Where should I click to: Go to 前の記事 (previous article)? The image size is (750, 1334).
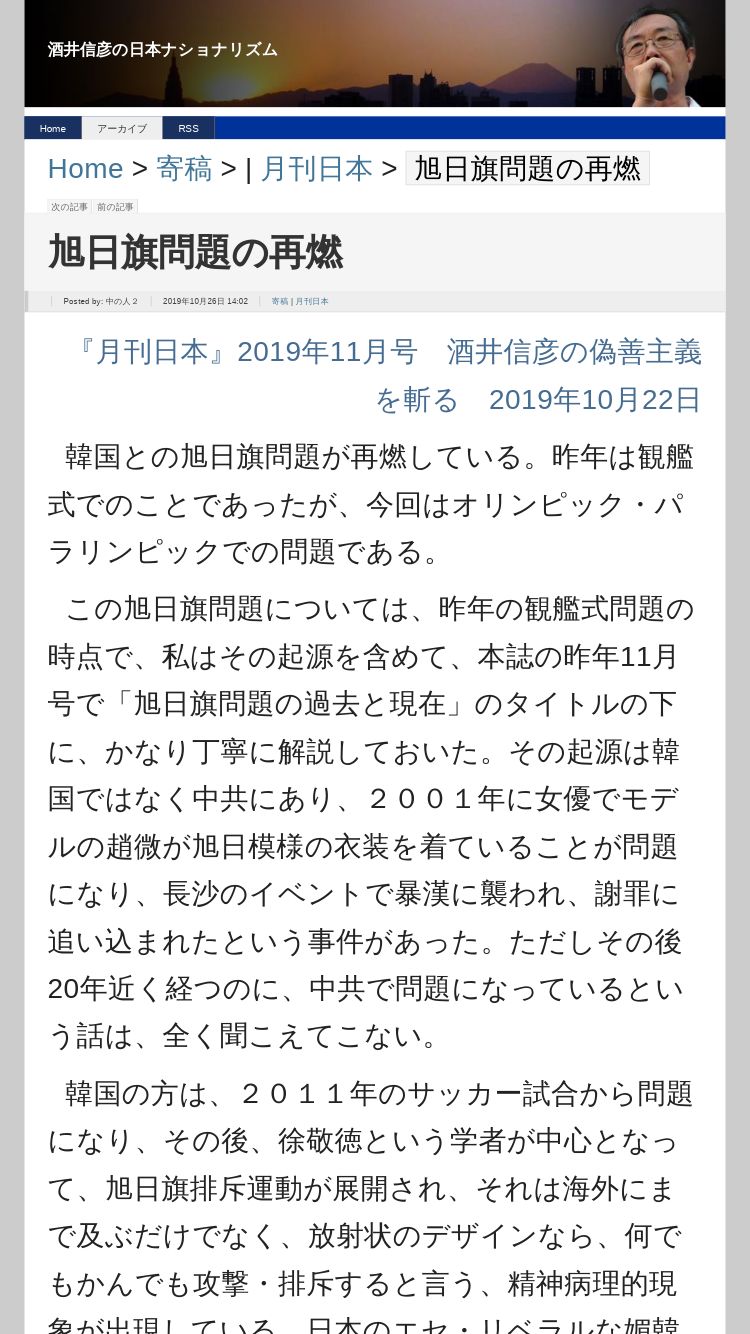pyautogui.click(x=115, y=207)
